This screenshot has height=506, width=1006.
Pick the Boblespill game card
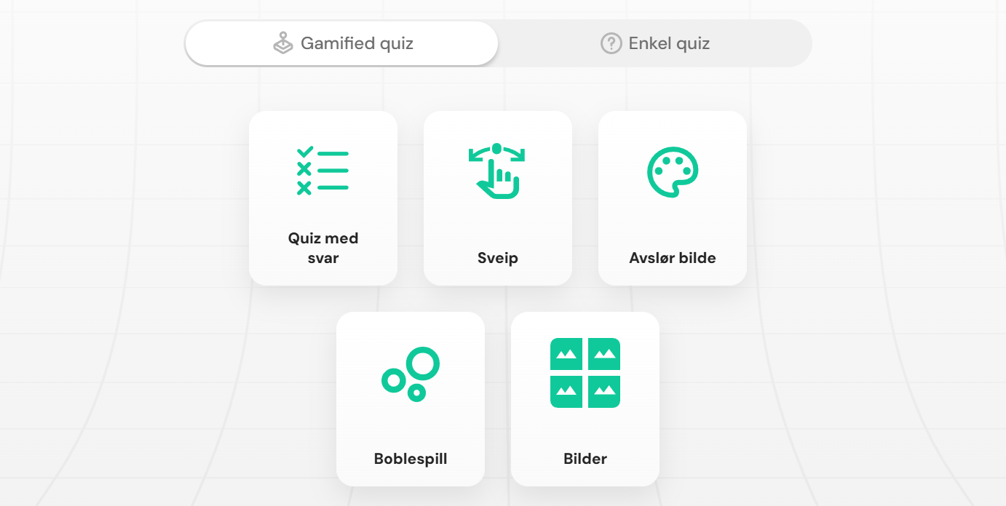pos(410,399)
